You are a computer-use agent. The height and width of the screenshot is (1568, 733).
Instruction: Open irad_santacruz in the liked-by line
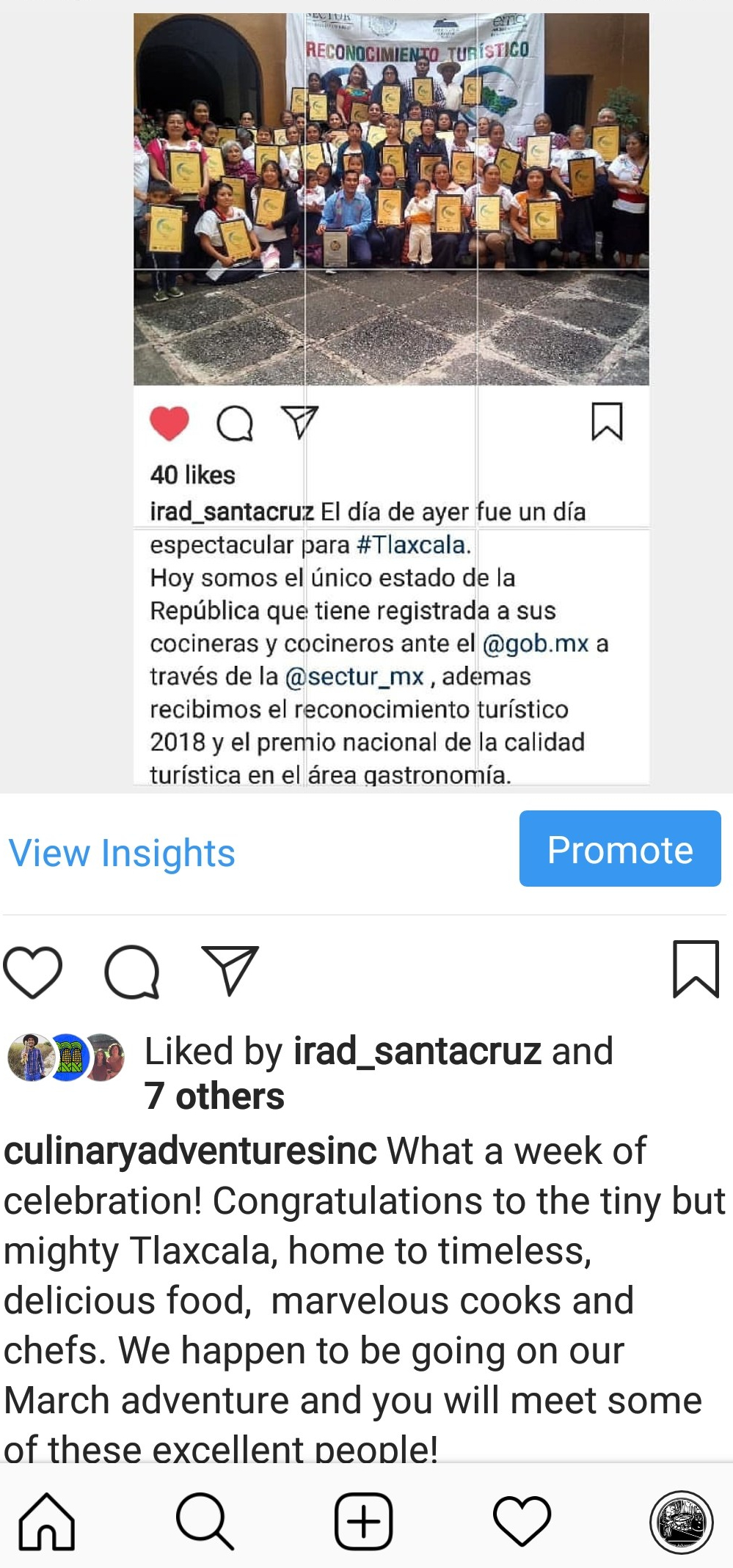[x=417, y=1051]
